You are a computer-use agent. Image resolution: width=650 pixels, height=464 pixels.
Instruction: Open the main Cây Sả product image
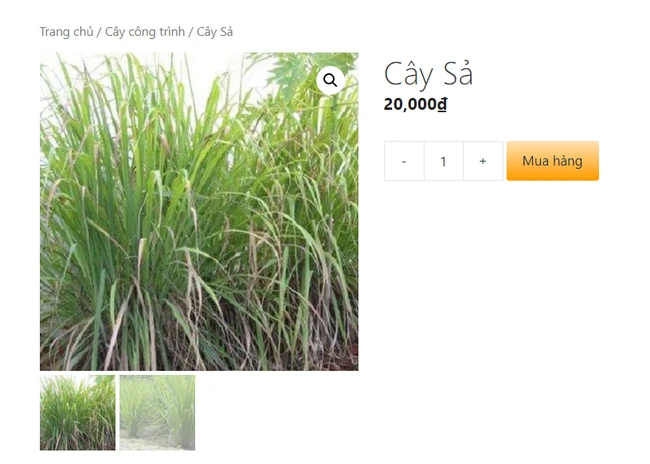click(x=198, y=220)
